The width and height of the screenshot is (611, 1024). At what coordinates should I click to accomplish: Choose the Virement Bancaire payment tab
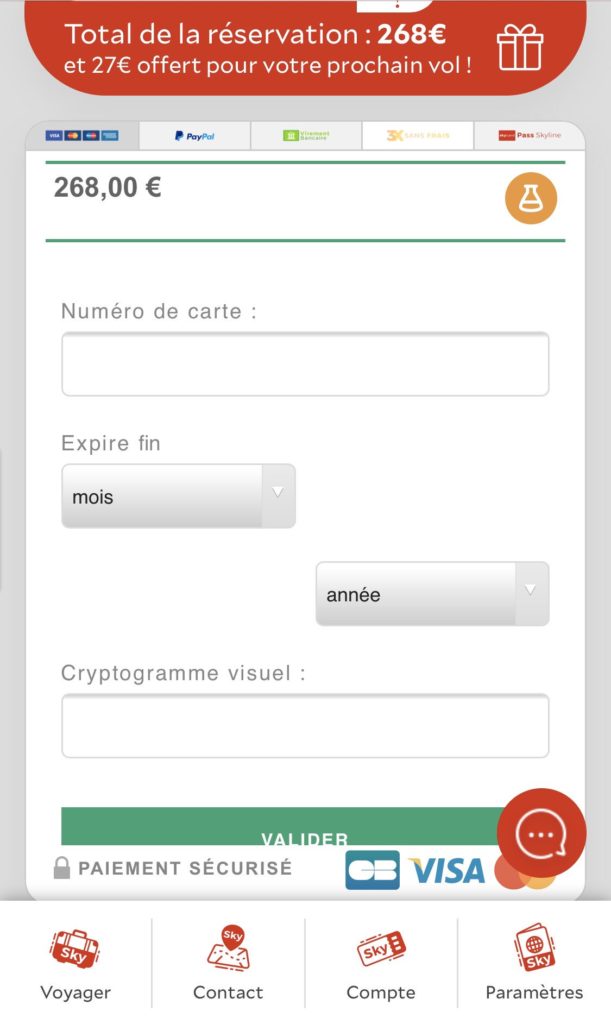[306, 136]
